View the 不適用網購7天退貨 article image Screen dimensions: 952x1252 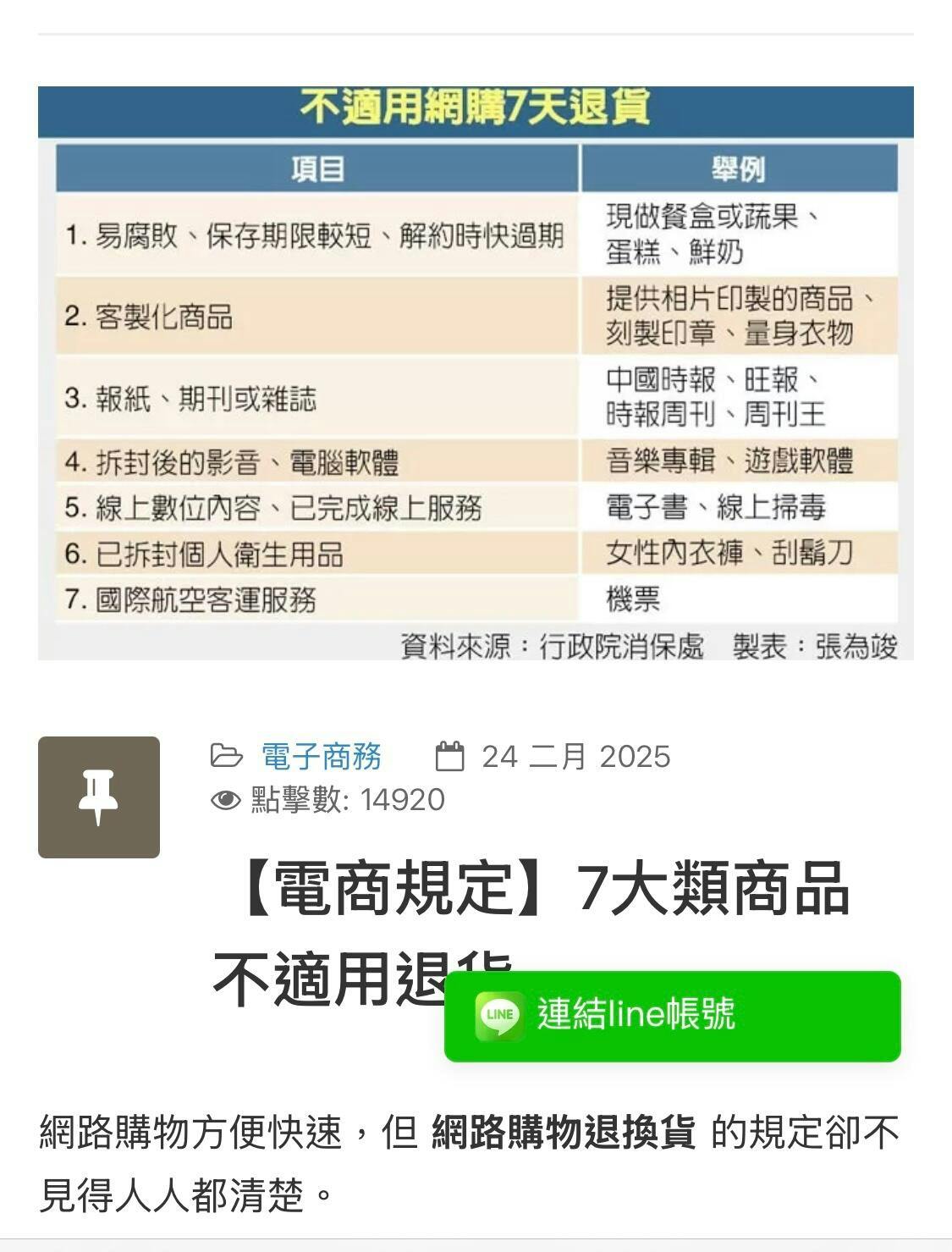tap(476, 372)
